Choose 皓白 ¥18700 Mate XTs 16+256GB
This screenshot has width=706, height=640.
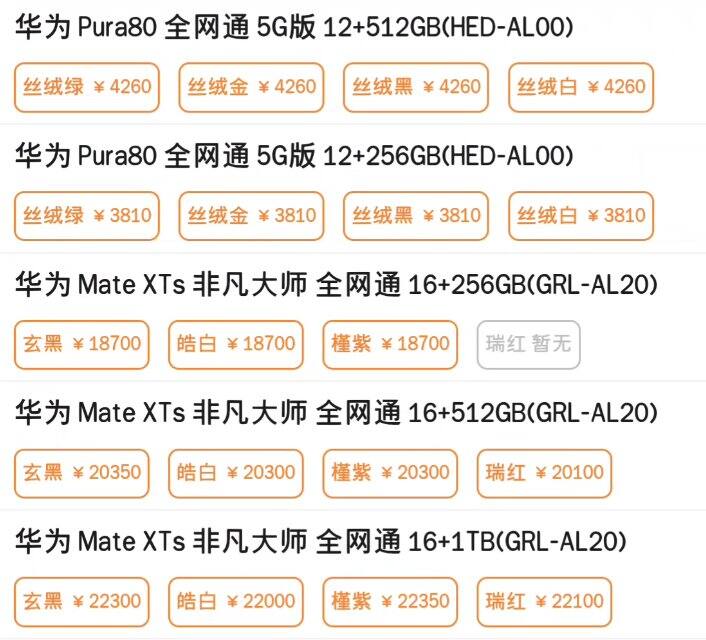(236, 345)
